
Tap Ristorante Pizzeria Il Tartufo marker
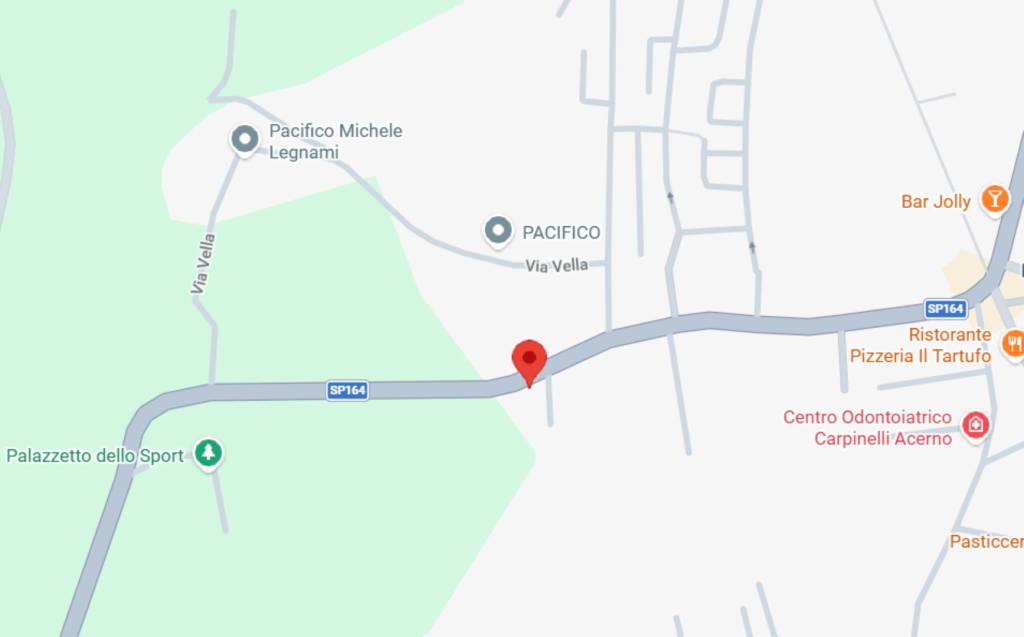(1012, 344)
